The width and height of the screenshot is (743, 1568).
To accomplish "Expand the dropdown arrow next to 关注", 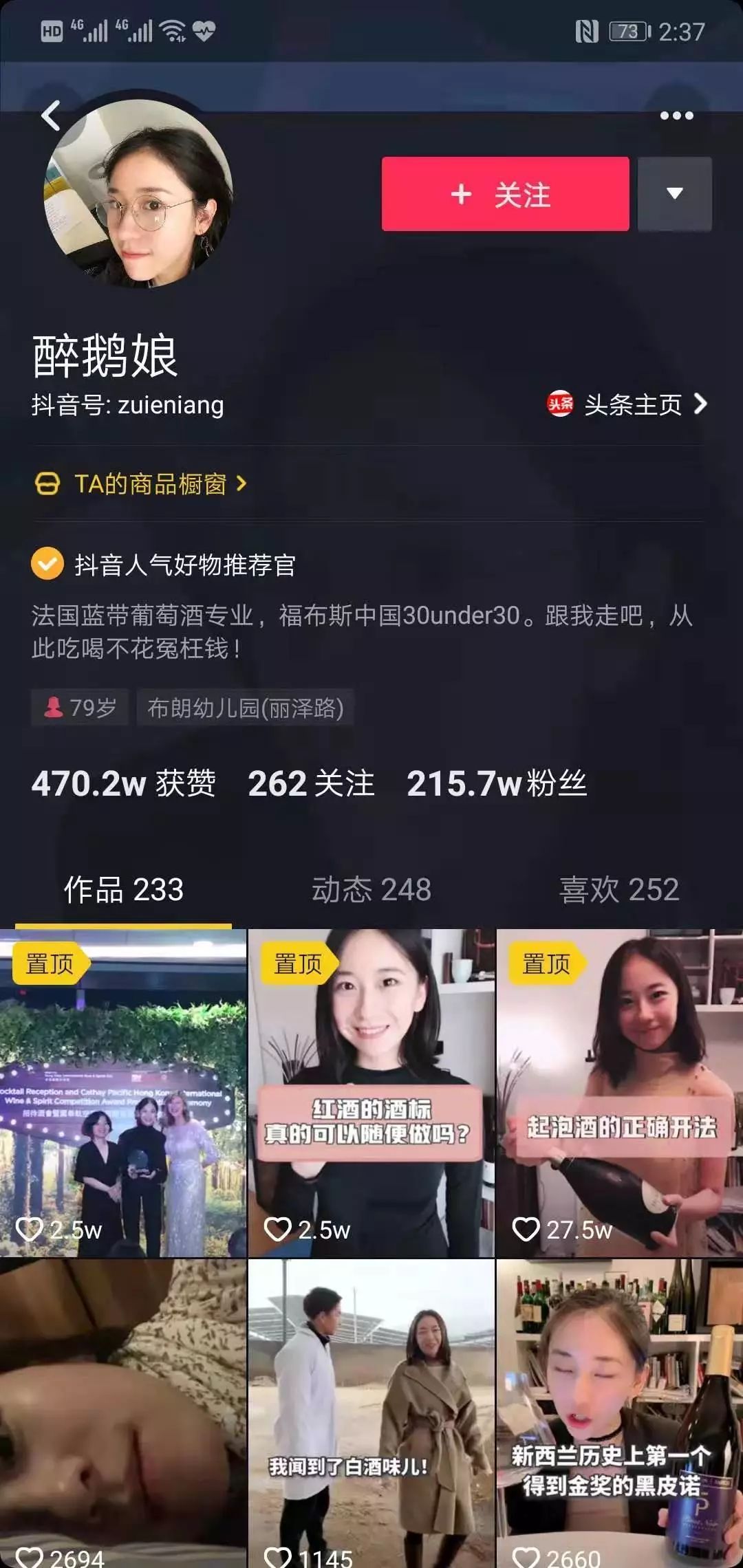I will (674, 194).
